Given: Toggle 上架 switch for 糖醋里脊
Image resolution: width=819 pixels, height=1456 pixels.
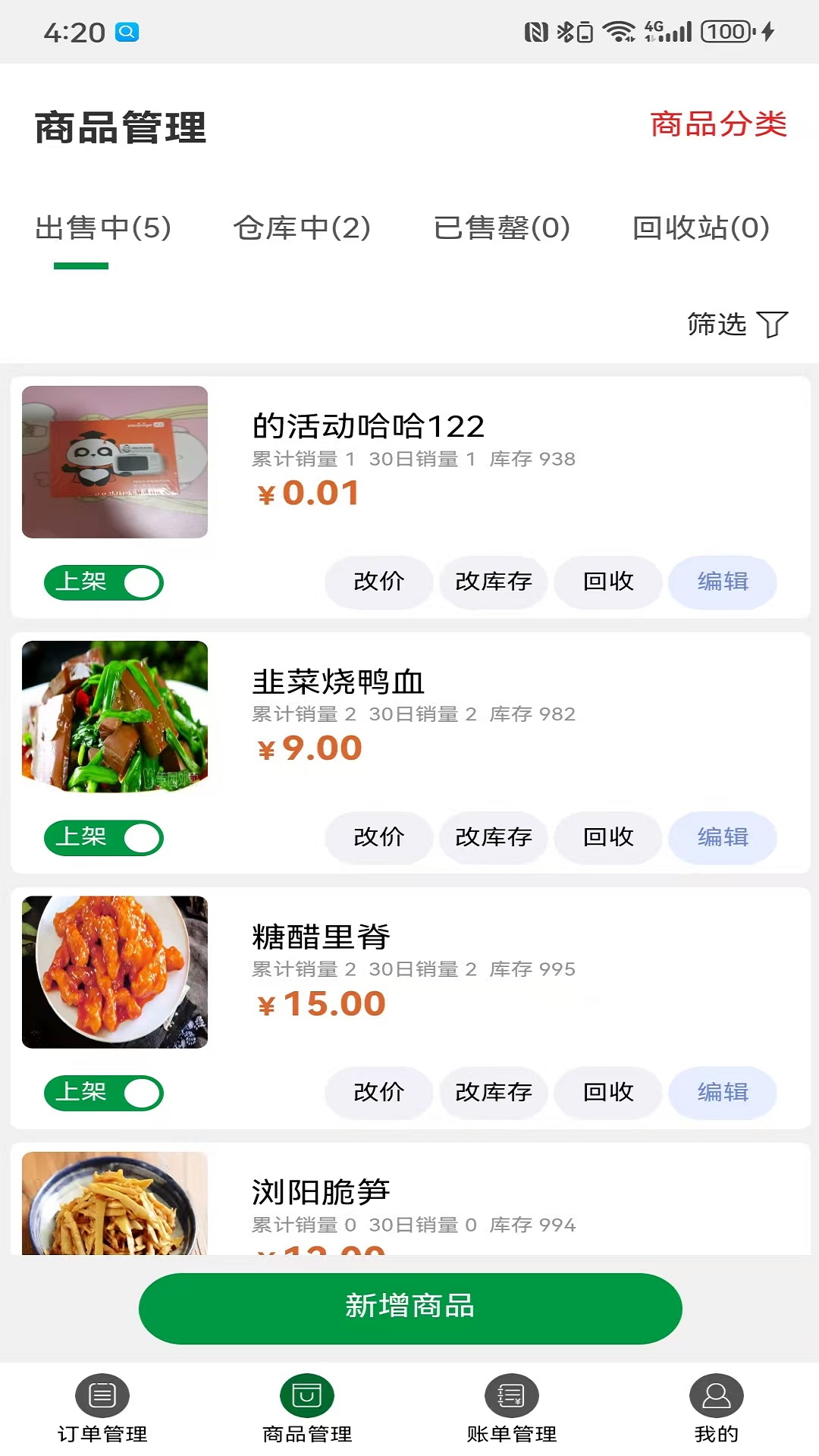Looking at the screenshot, I should coord(103,1093).
